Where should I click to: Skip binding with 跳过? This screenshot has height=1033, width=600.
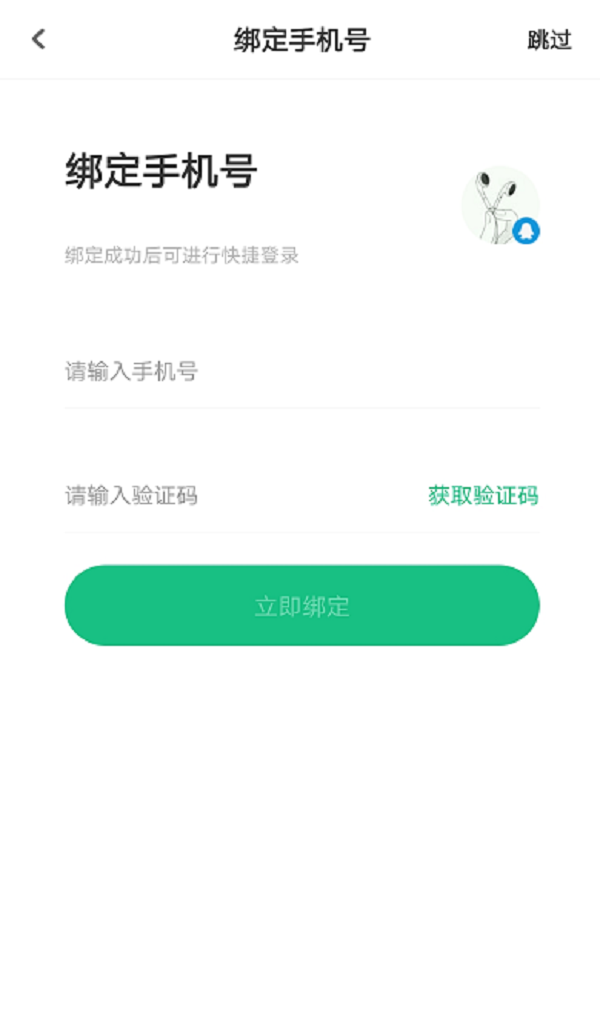tap(549, 40)
